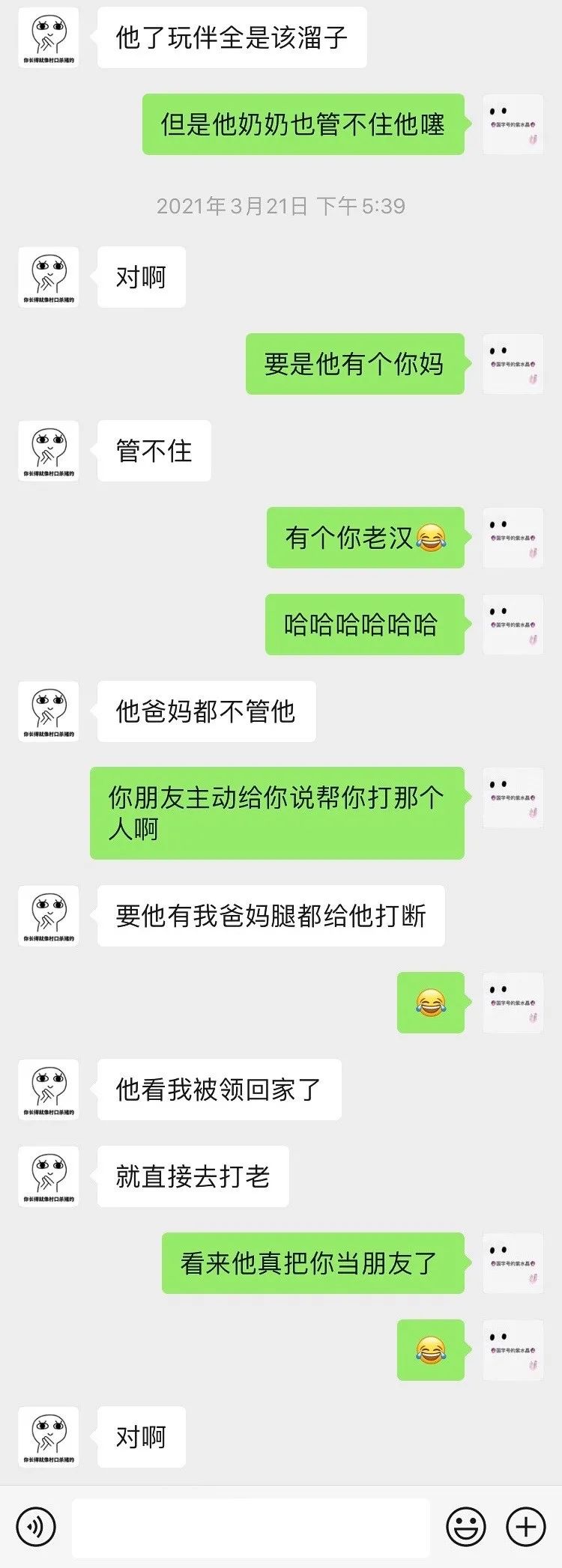The height and width of the screenshot is (1568, 562).
Task: Open the plus attachments menu
Action: point(526,1526)
